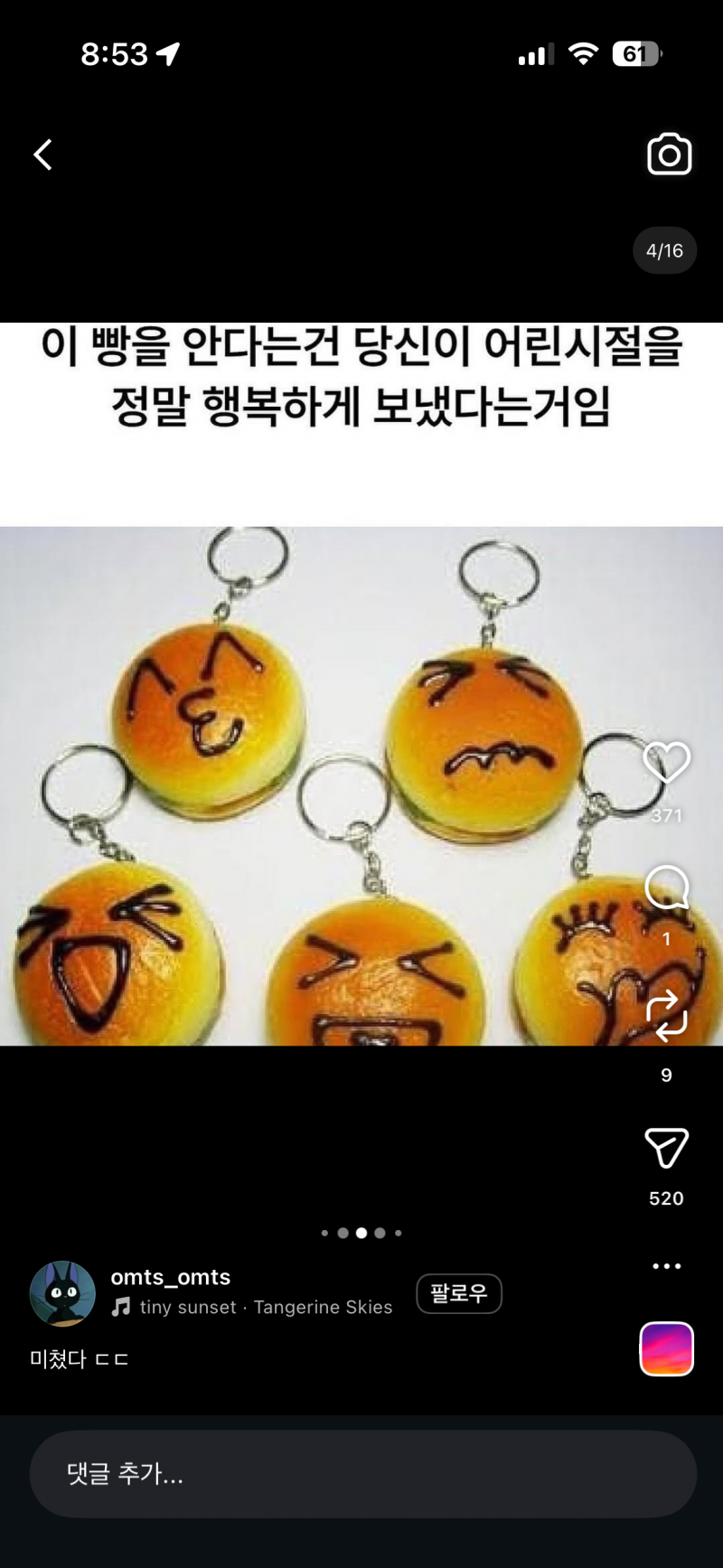Open the comments bubble icon
Viewport: 723px width, 1568px height.
click(x=666, y=887)
